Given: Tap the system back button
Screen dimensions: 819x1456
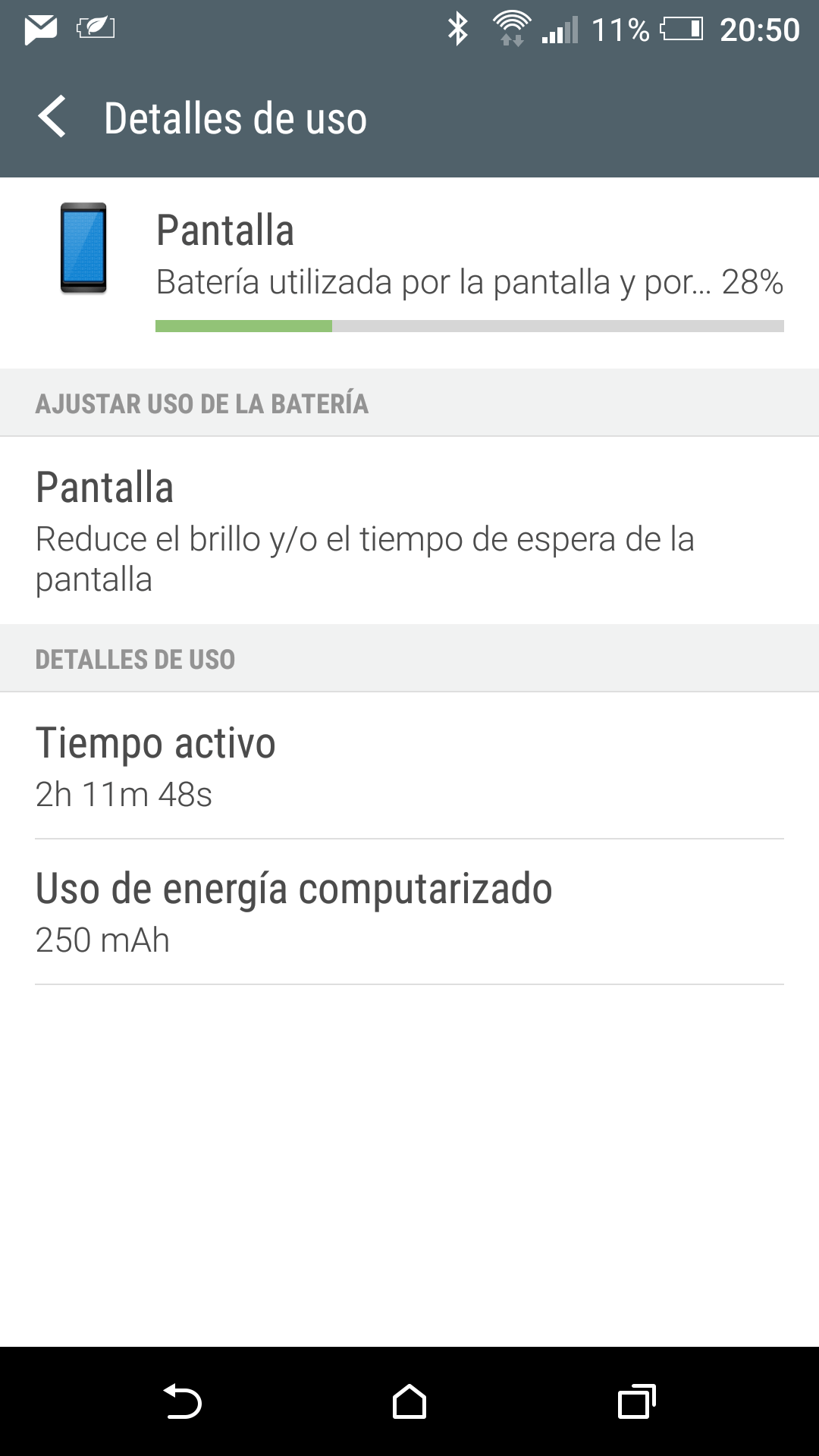Looking at the screenshot, I should [183, 1401].
